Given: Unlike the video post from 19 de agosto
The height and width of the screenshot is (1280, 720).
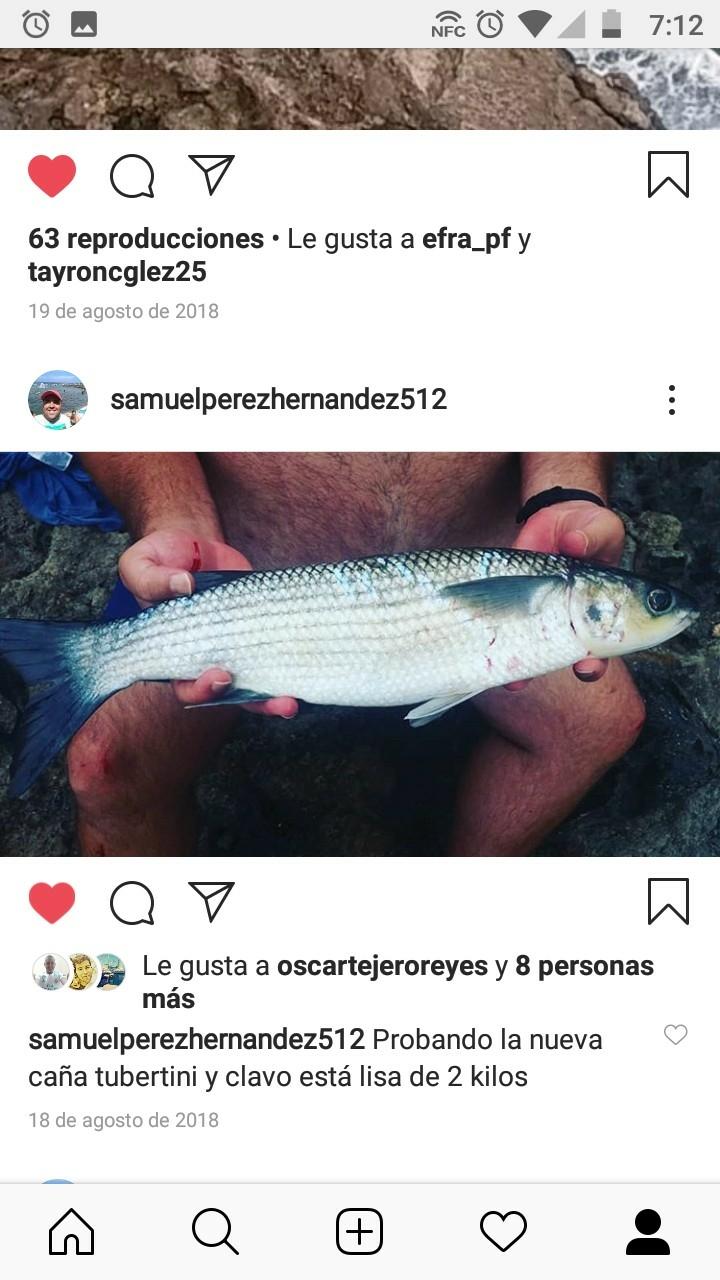Looking at the screenshot, I should coord(52,177).
